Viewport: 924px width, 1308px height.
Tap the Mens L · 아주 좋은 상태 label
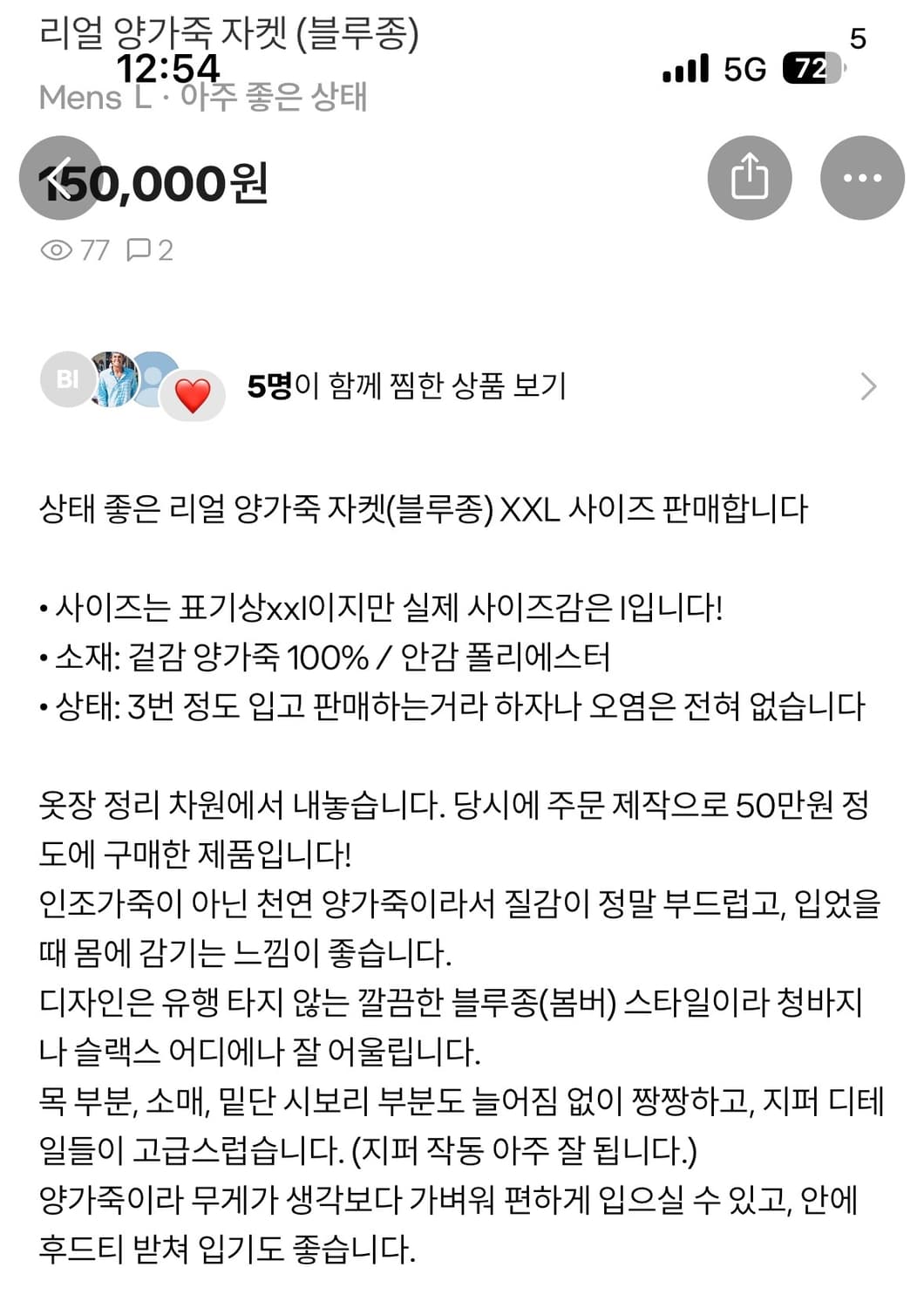coord(205,99)
